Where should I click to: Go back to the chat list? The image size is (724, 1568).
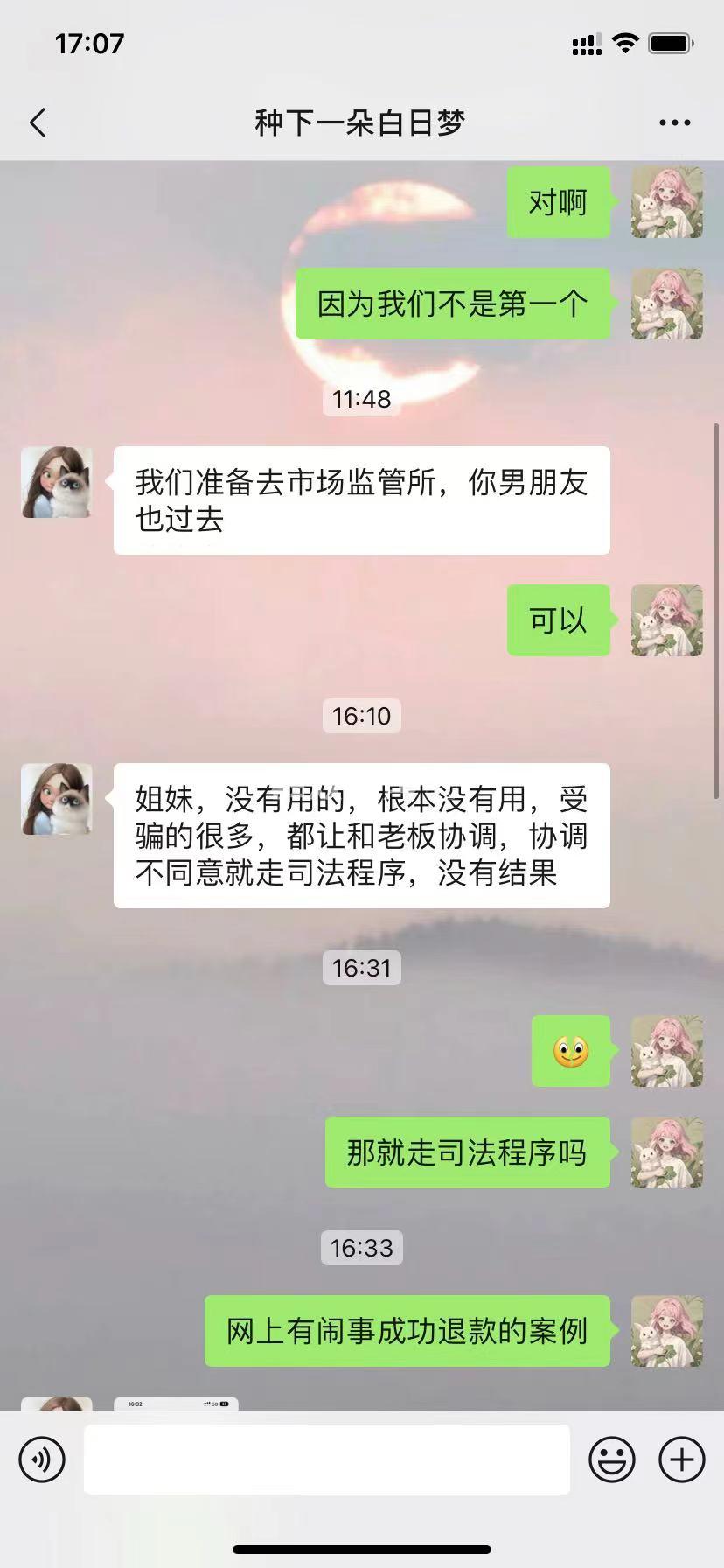(38, 123)
